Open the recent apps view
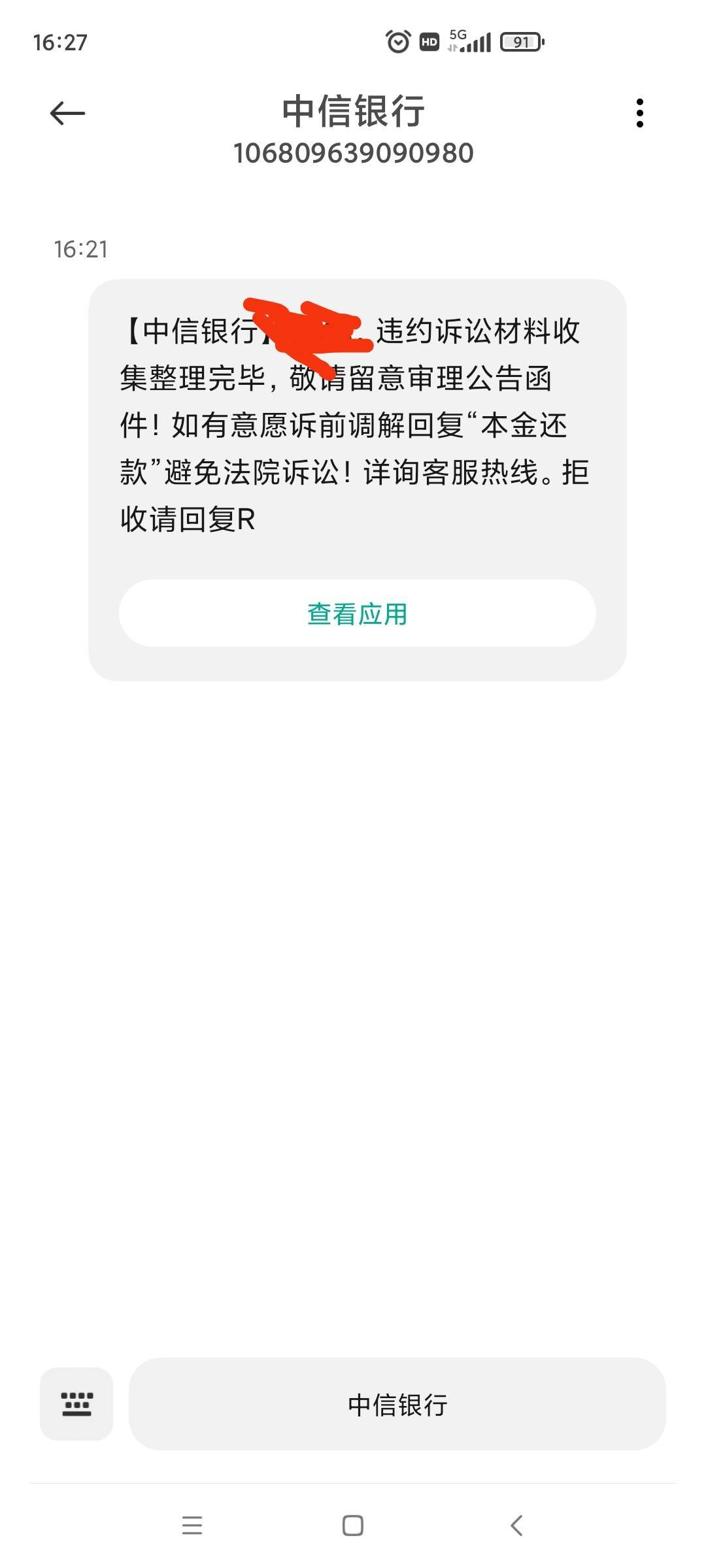 (192, 1526)
